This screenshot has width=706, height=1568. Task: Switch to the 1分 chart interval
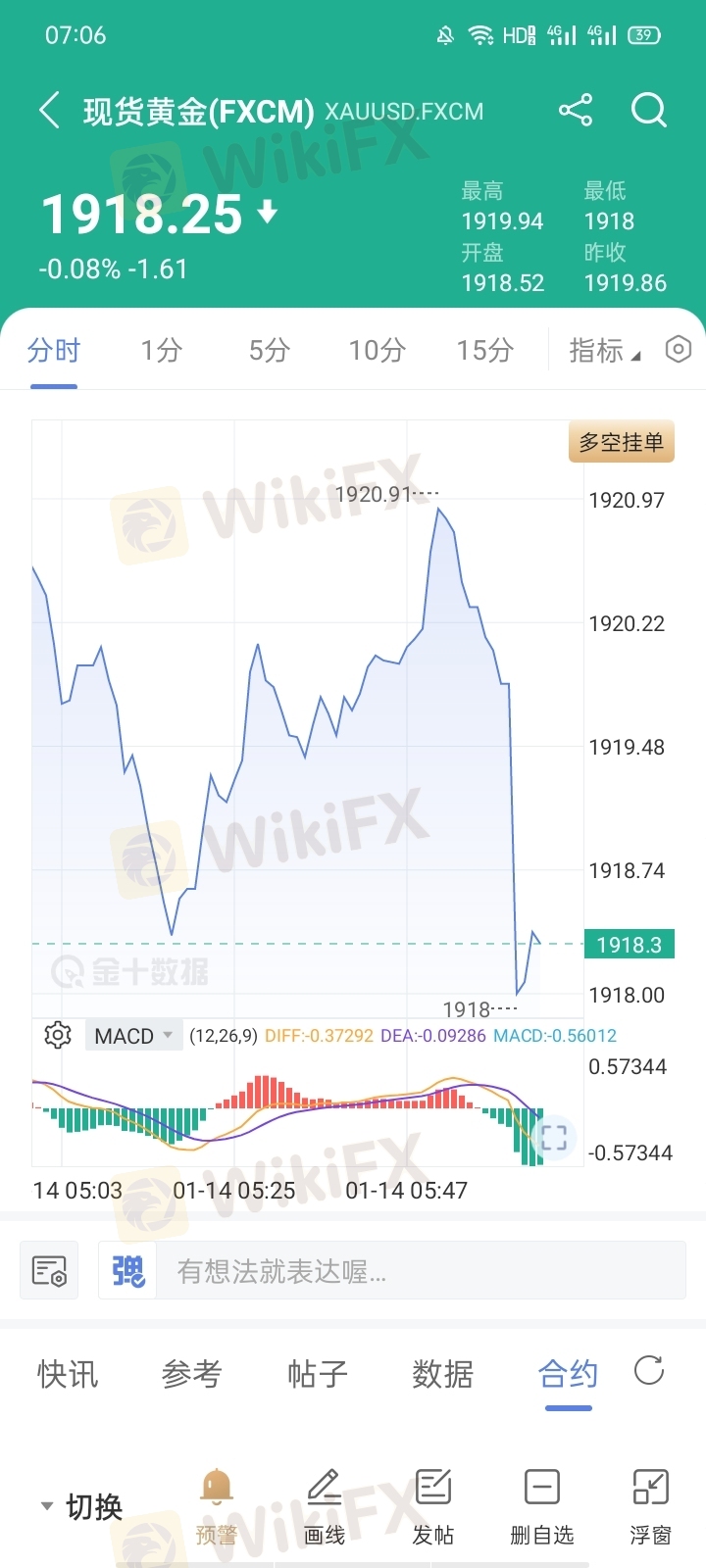162,350
